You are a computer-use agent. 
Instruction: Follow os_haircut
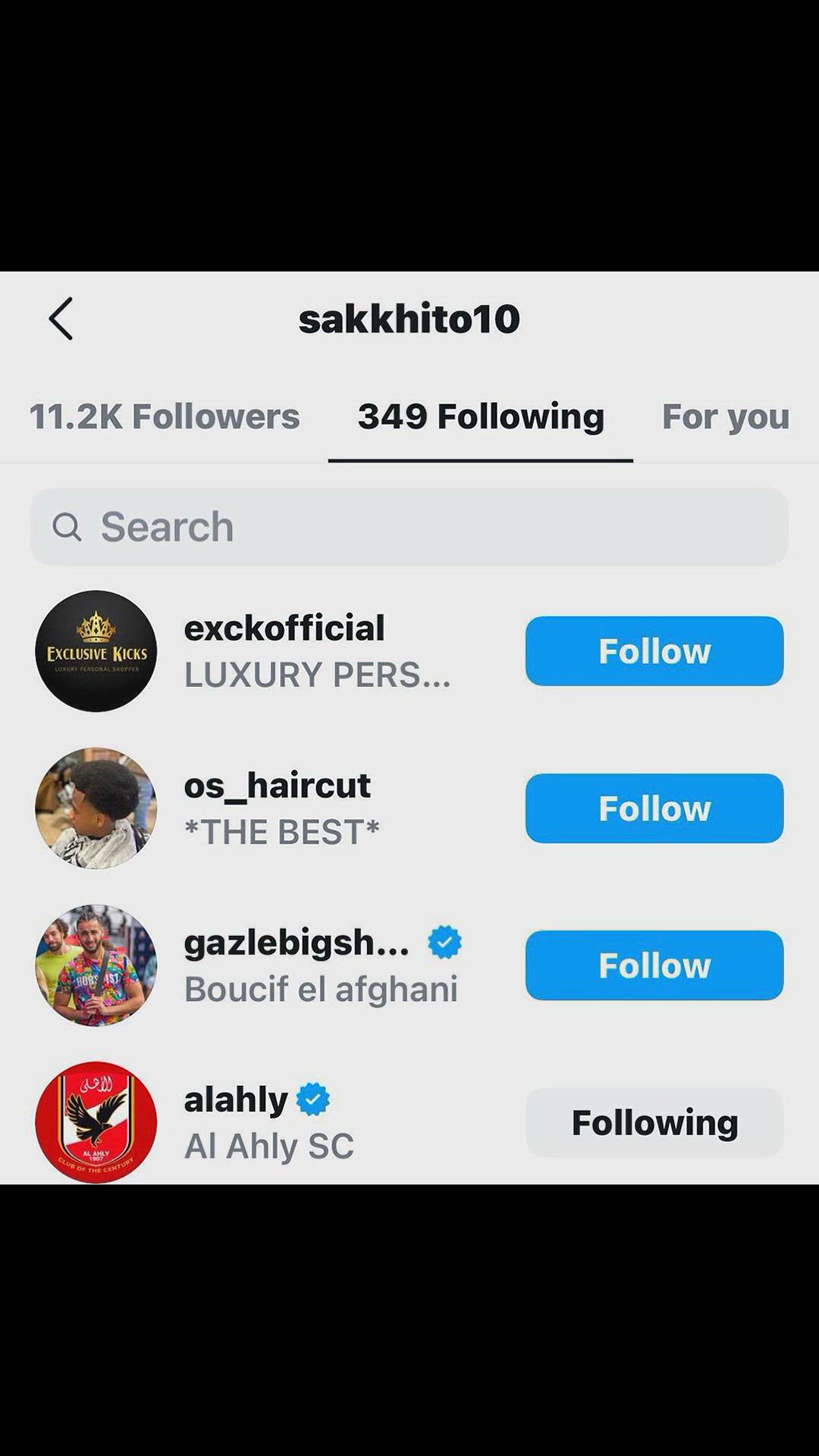tap(654, 808)
